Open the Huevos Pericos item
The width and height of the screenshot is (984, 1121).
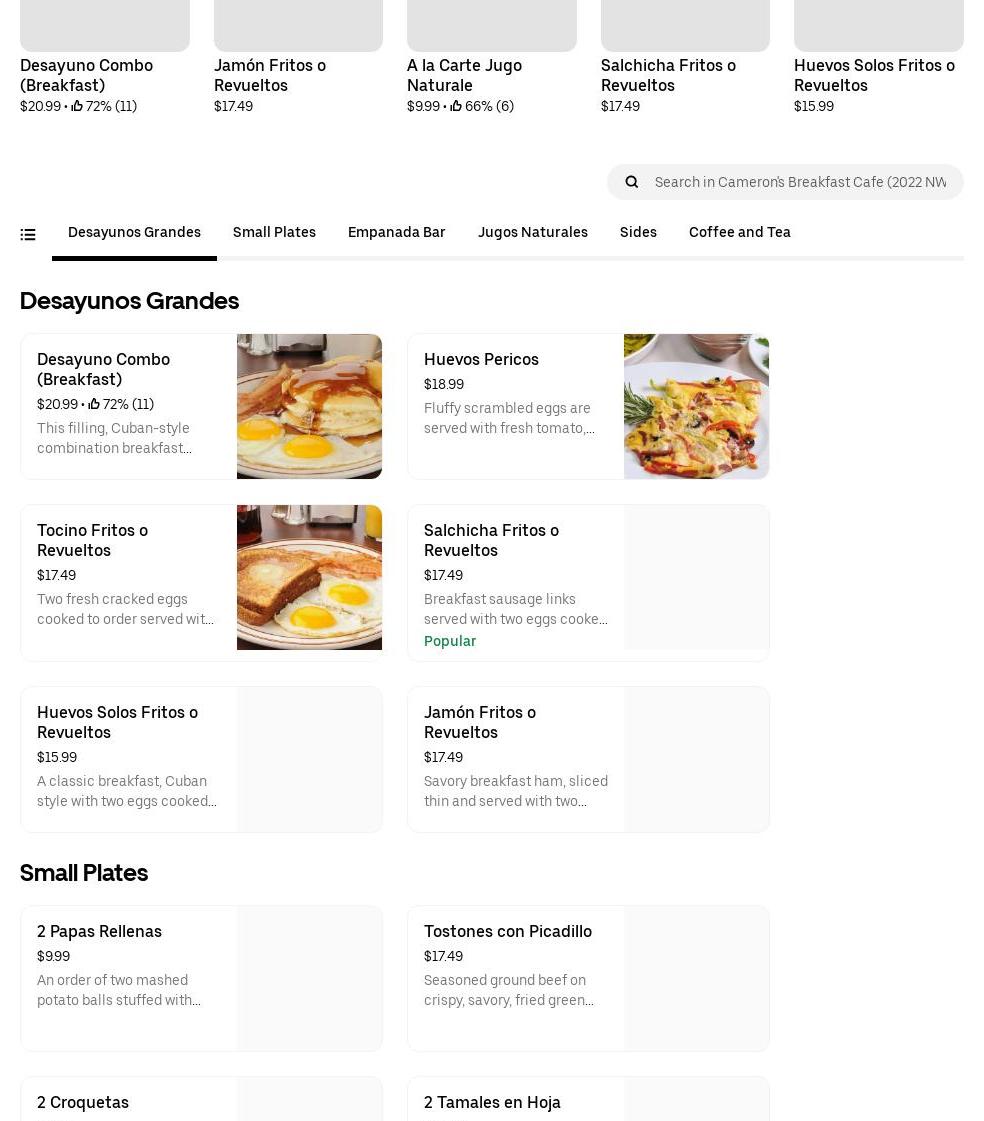tap(588, 406)
